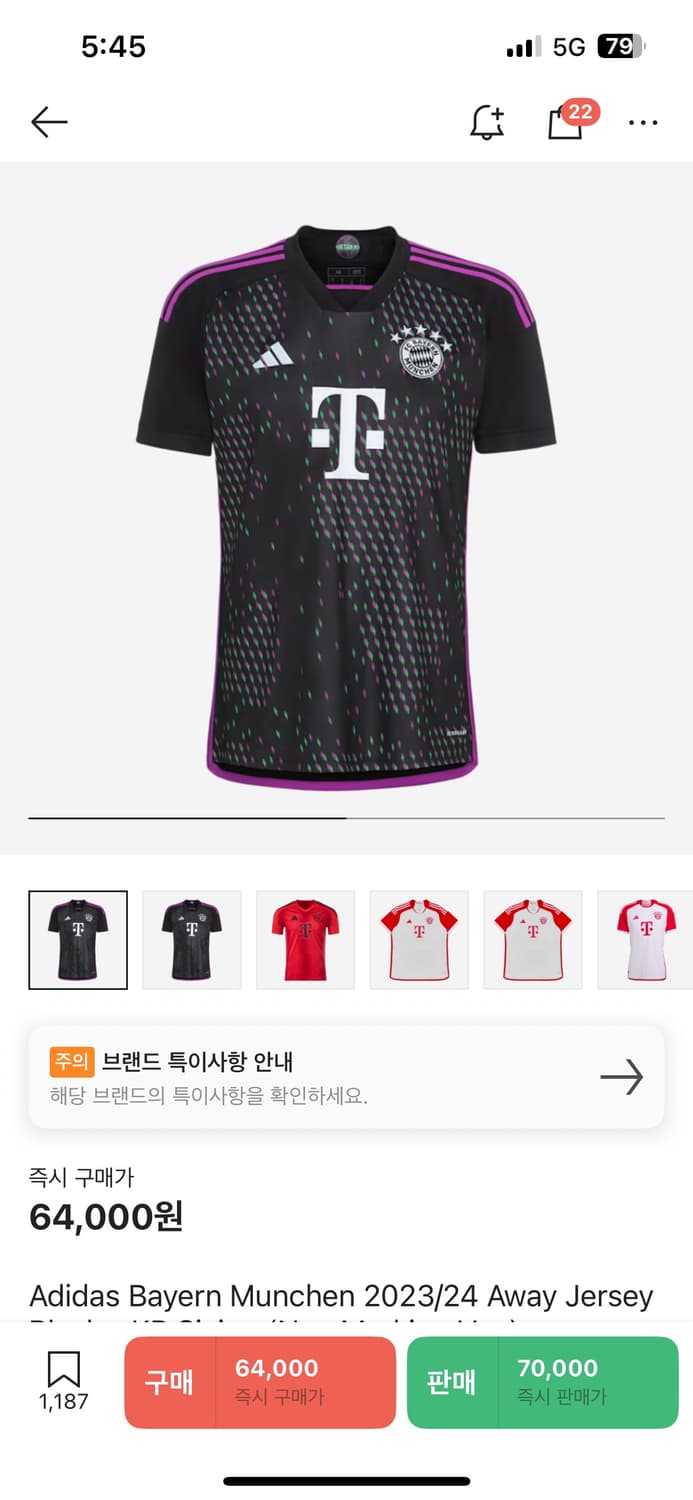
Task: Select the second black jersey thumbnail
Action: [192, 940]
